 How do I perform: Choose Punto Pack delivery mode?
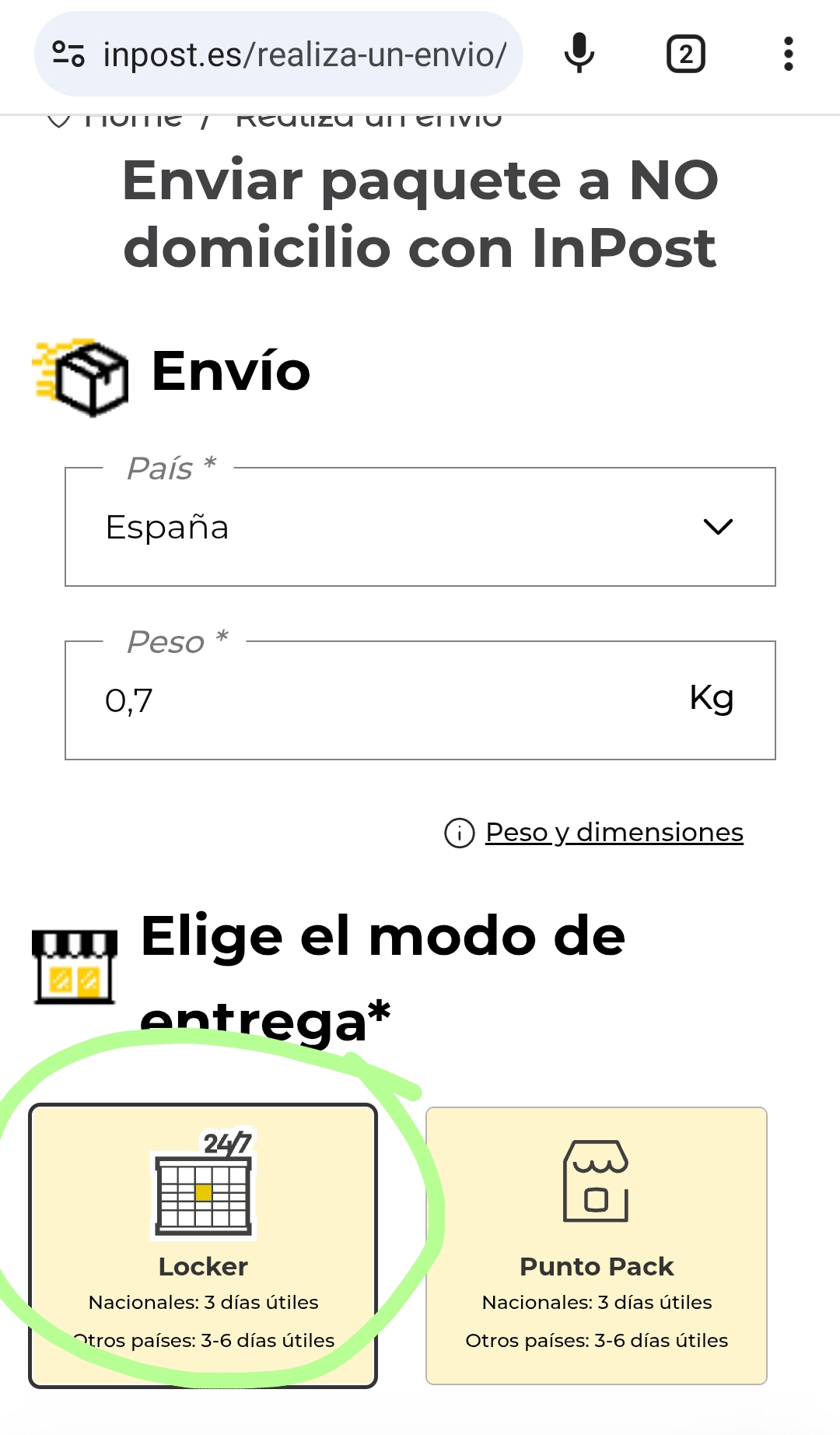click(597, 1246)
